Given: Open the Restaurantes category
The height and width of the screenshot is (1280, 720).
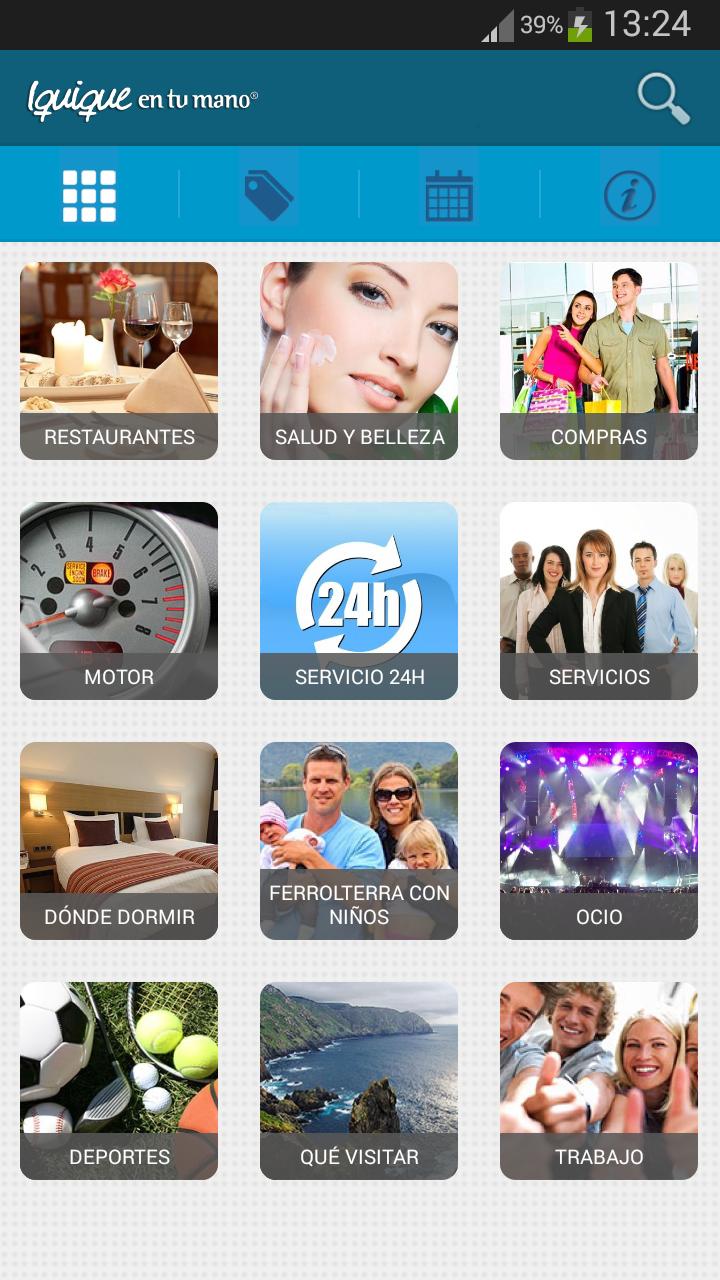Looking at the screenshot, I should [119, 361].
